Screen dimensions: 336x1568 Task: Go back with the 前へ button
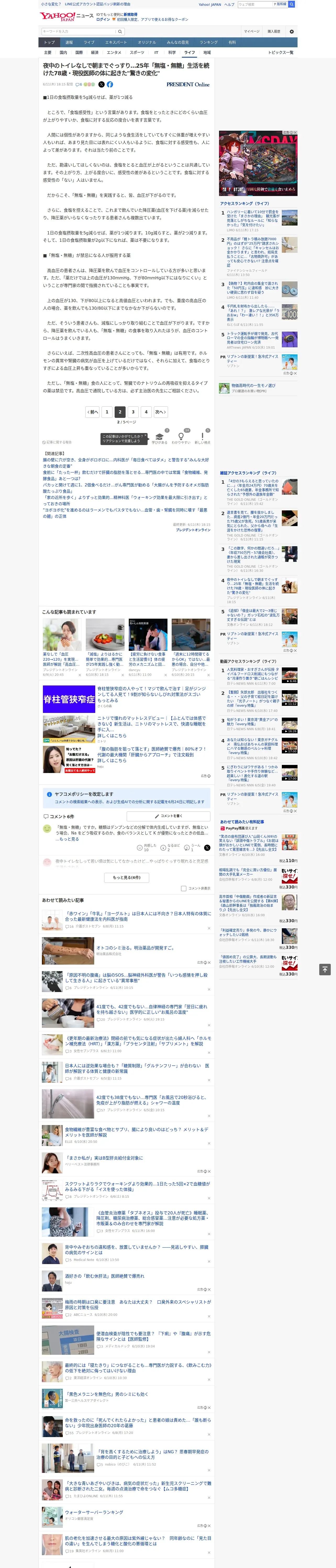(93, 412)
